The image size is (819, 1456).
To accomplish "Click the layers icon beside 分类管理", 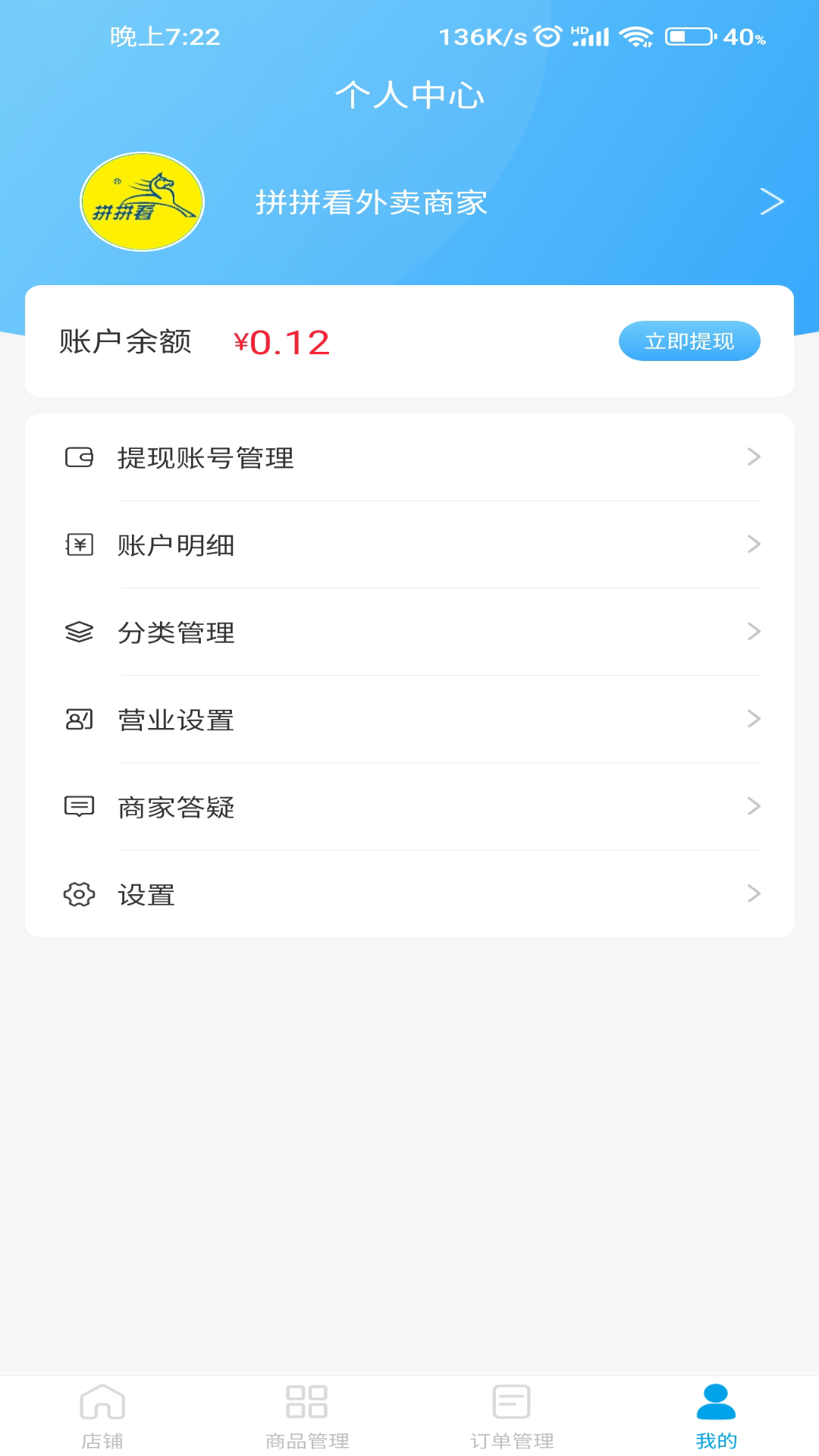I will [x=79, y=631].
